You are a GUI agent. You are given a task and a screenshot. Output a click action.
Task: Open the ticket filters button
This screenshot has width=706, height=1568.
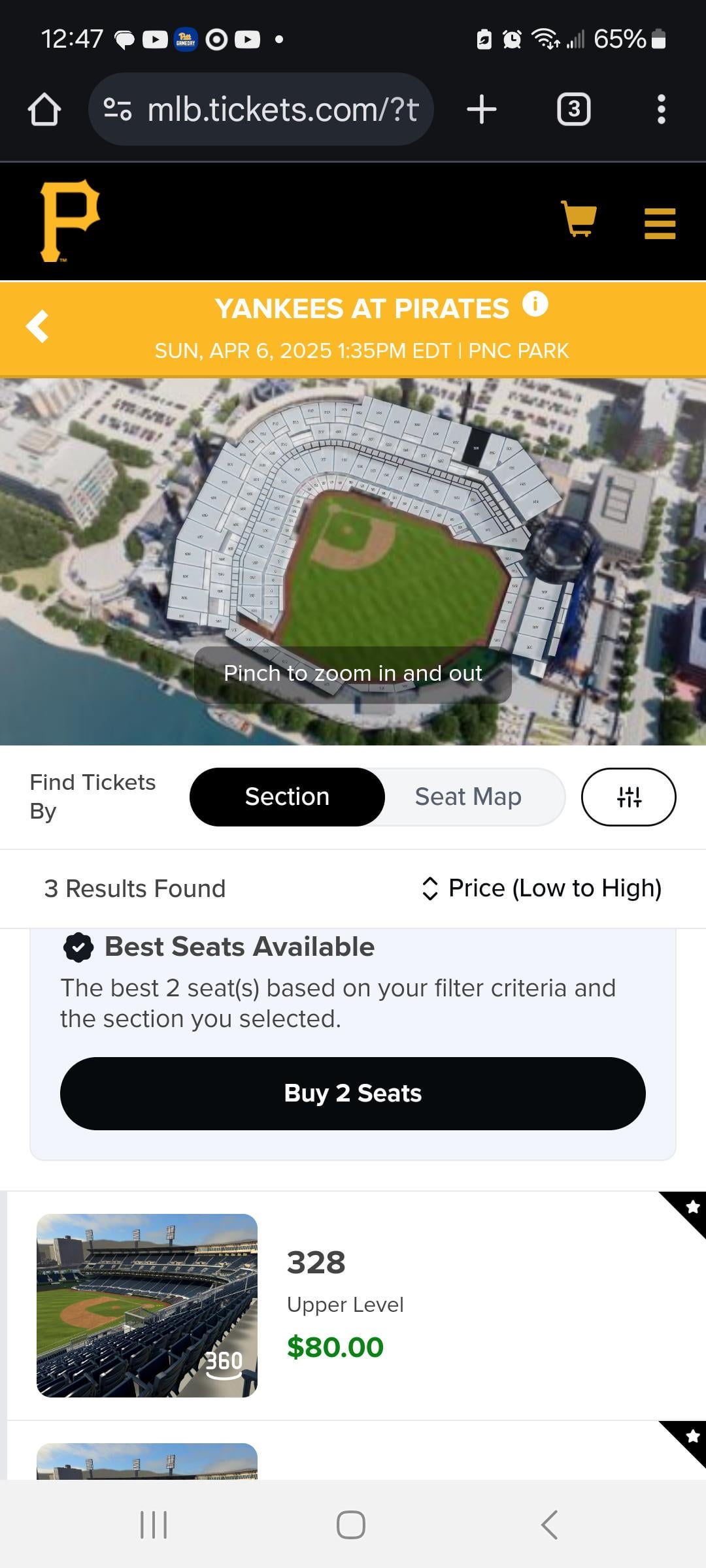[628, 797]
